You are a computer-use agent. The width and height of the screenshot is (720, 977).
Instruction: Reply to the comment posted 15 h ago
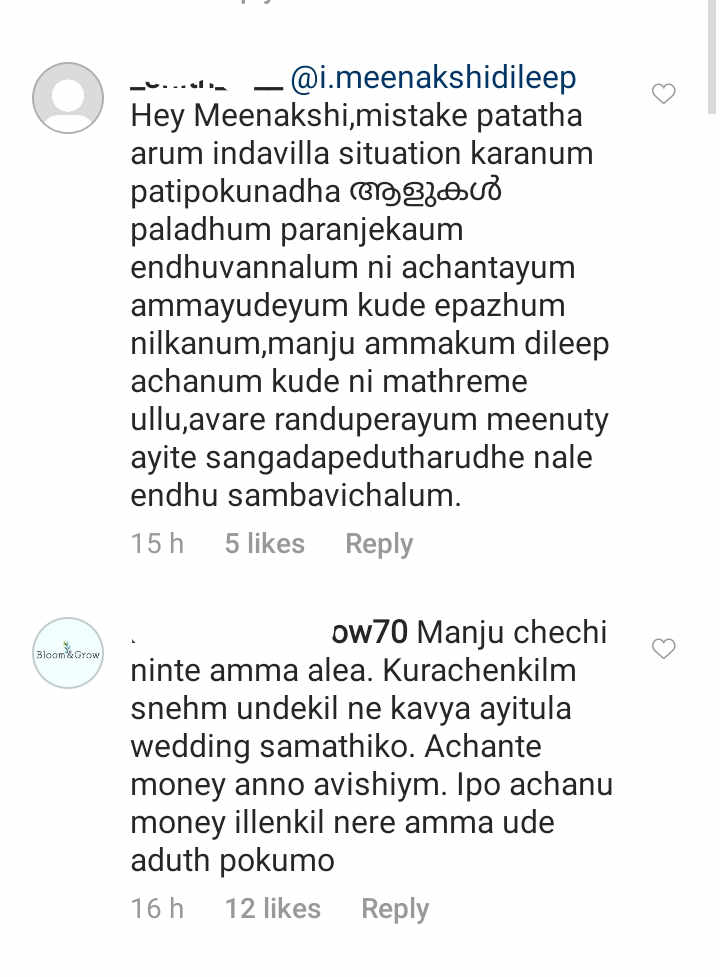(x=378, y=544)
